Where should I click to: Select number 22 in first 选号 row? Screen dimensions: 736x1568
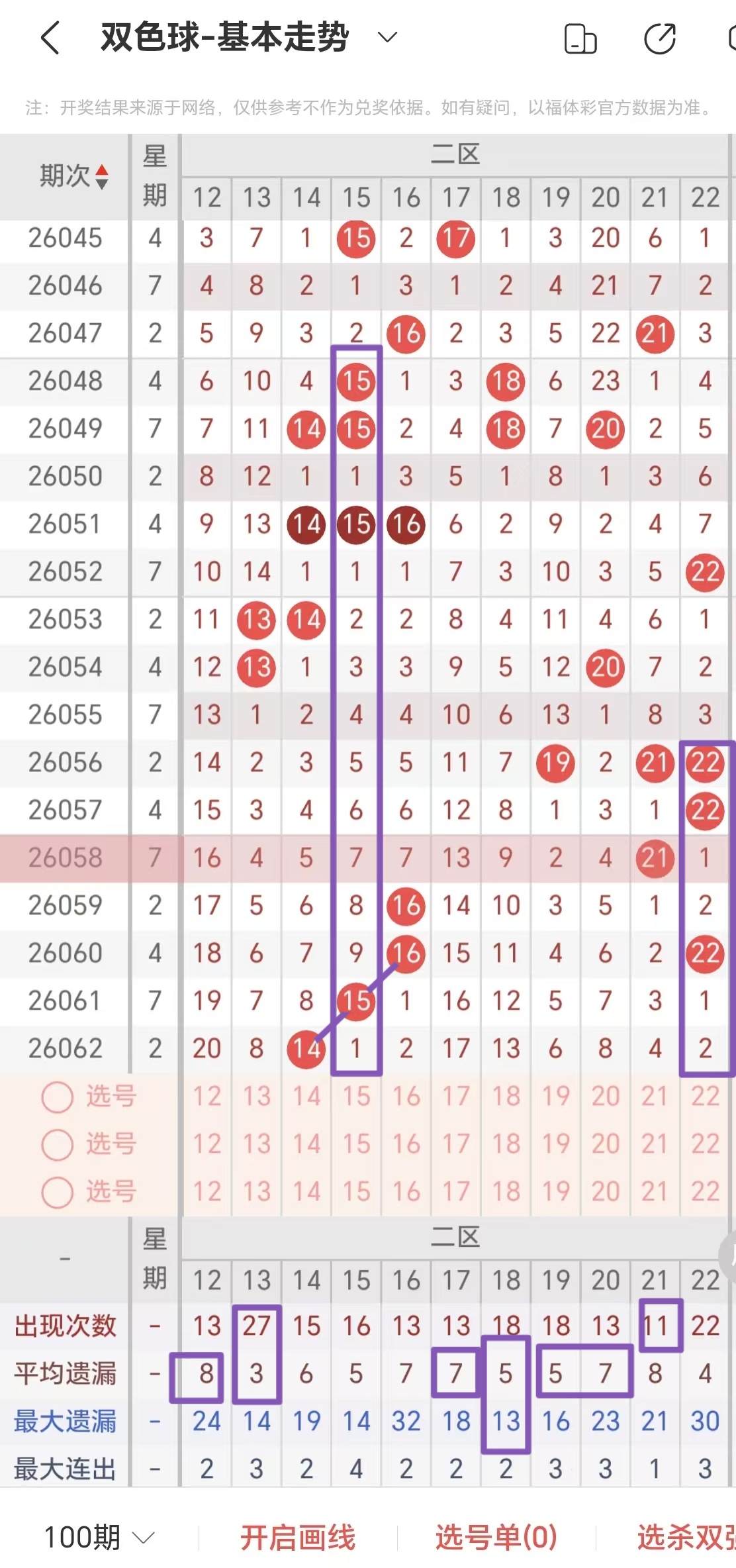tap(705, 1096)
